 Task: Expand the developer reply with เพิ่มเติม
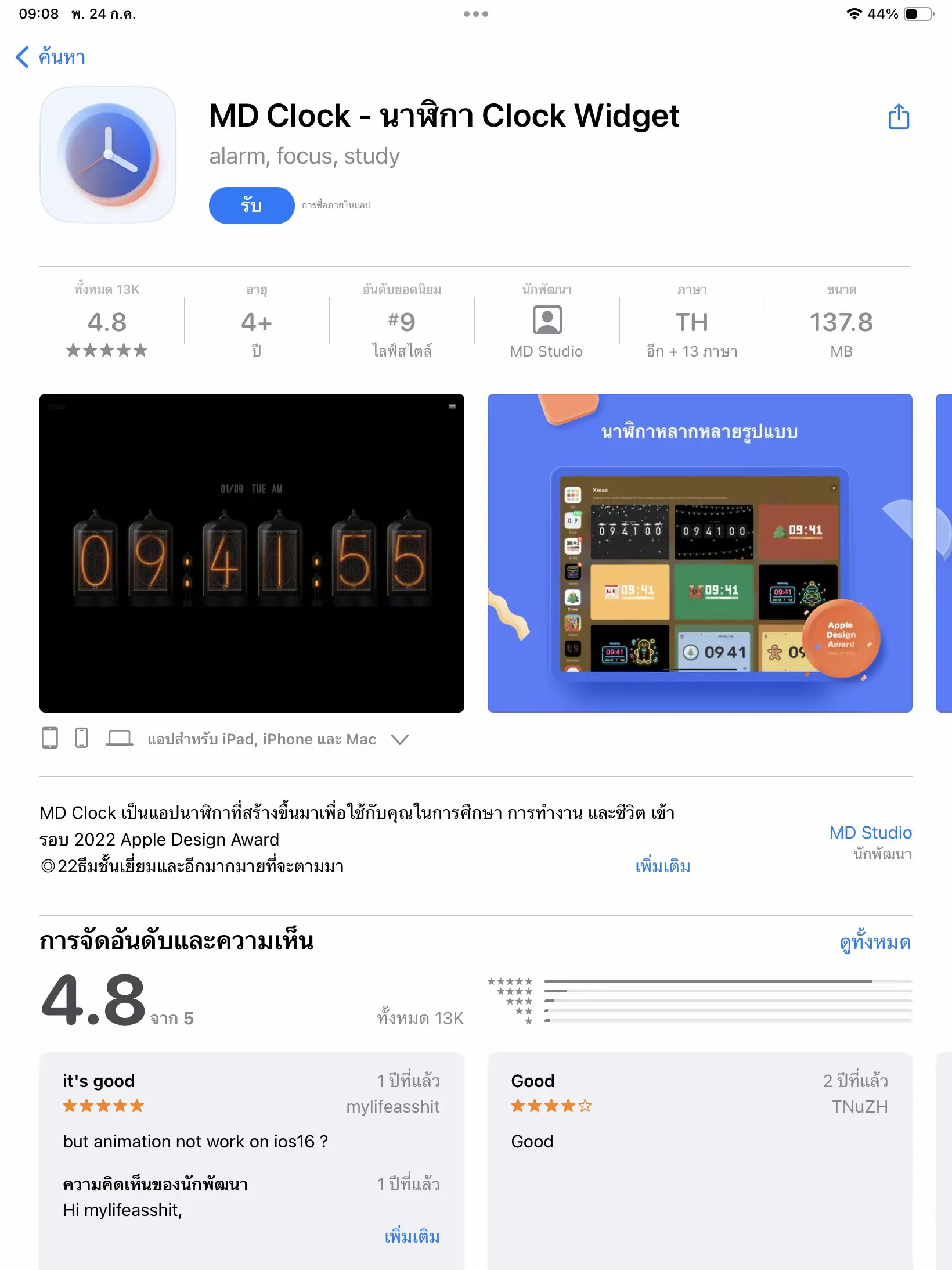click(x=412, y=1234)
